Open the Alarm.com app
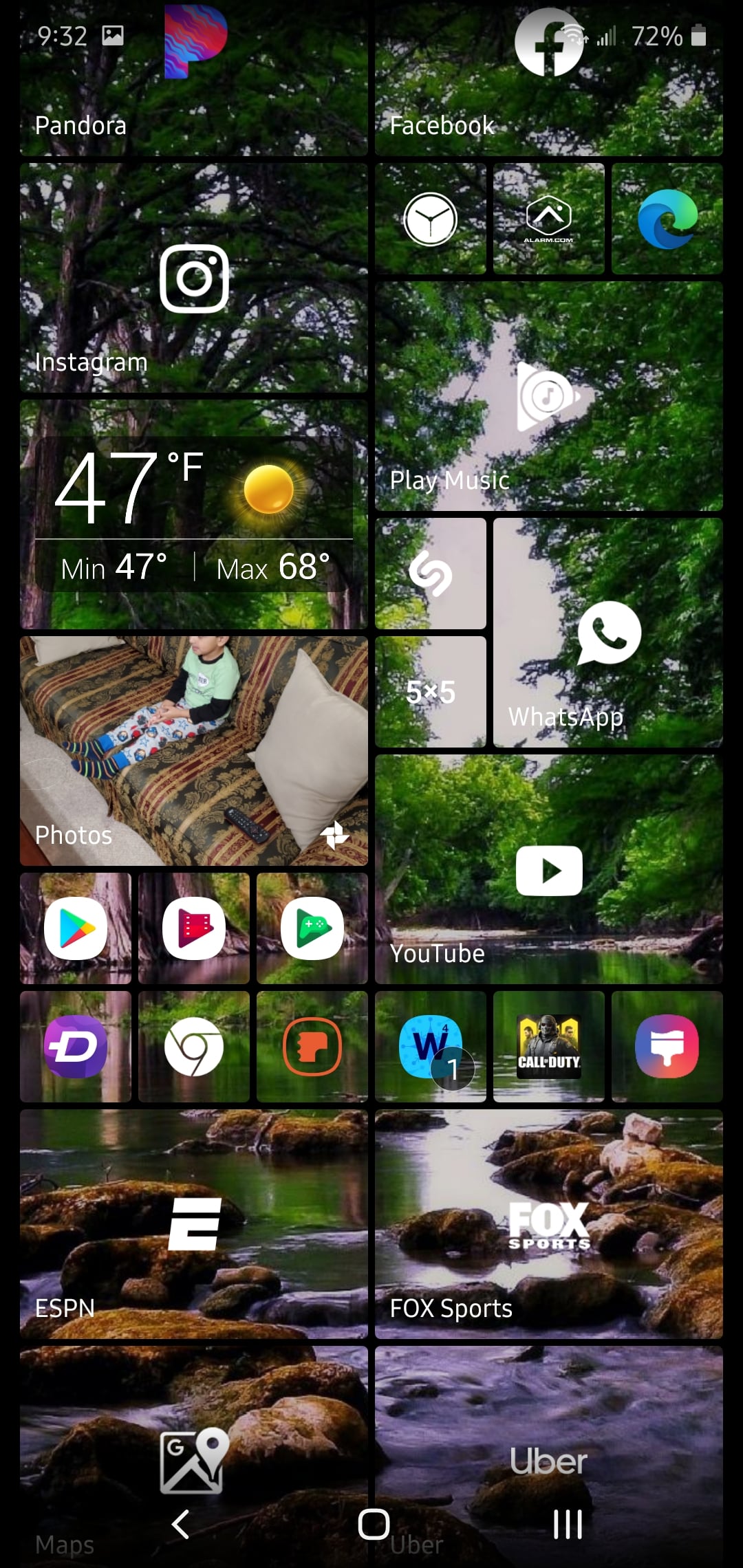This screenshot has width=743, height=1568. coord(548,219)
